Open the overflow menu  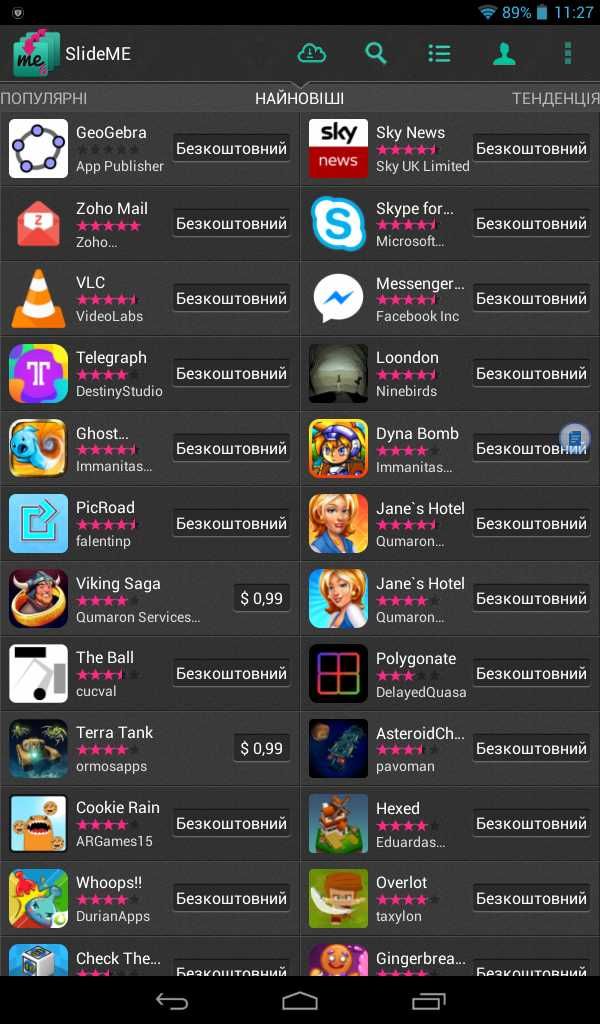(567, 53)
